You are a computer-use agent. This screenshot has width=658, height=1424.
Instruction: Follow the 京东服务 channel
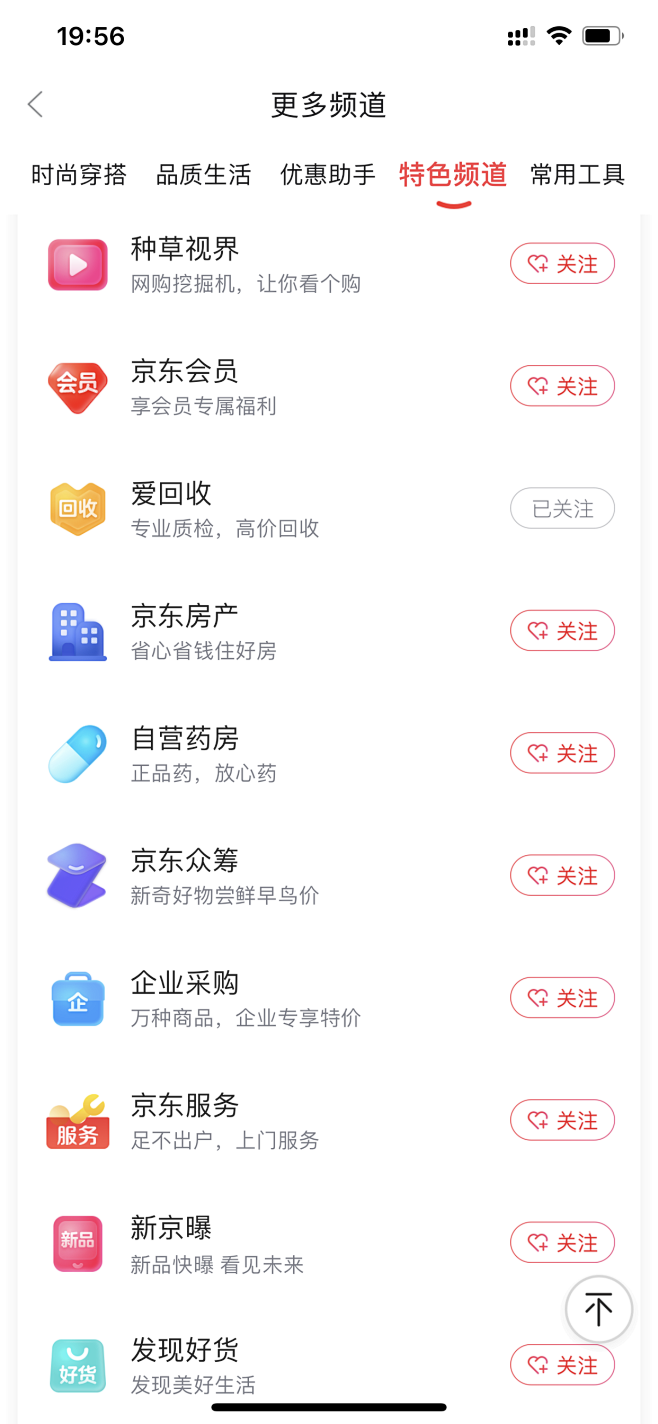coord(562,1120)
